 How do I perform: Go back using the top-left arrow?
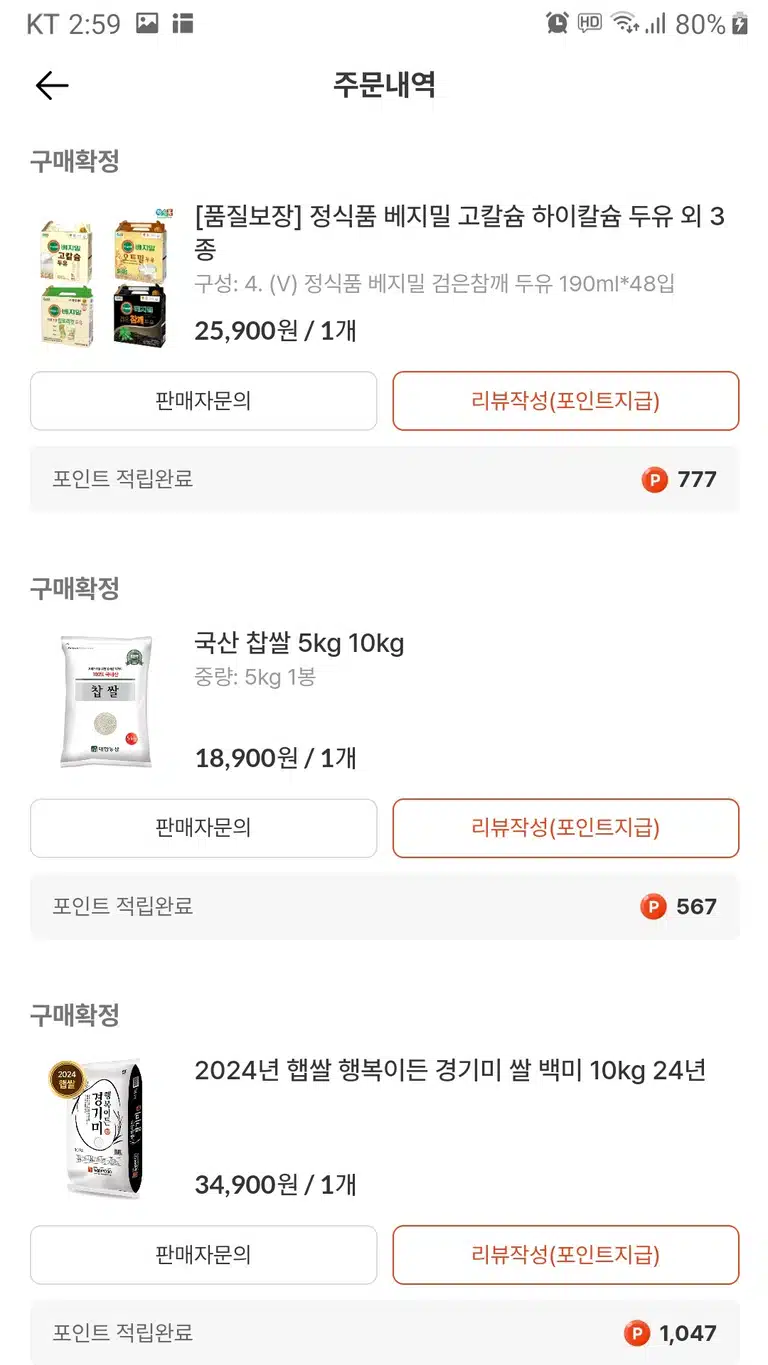(x=52, y=85)
